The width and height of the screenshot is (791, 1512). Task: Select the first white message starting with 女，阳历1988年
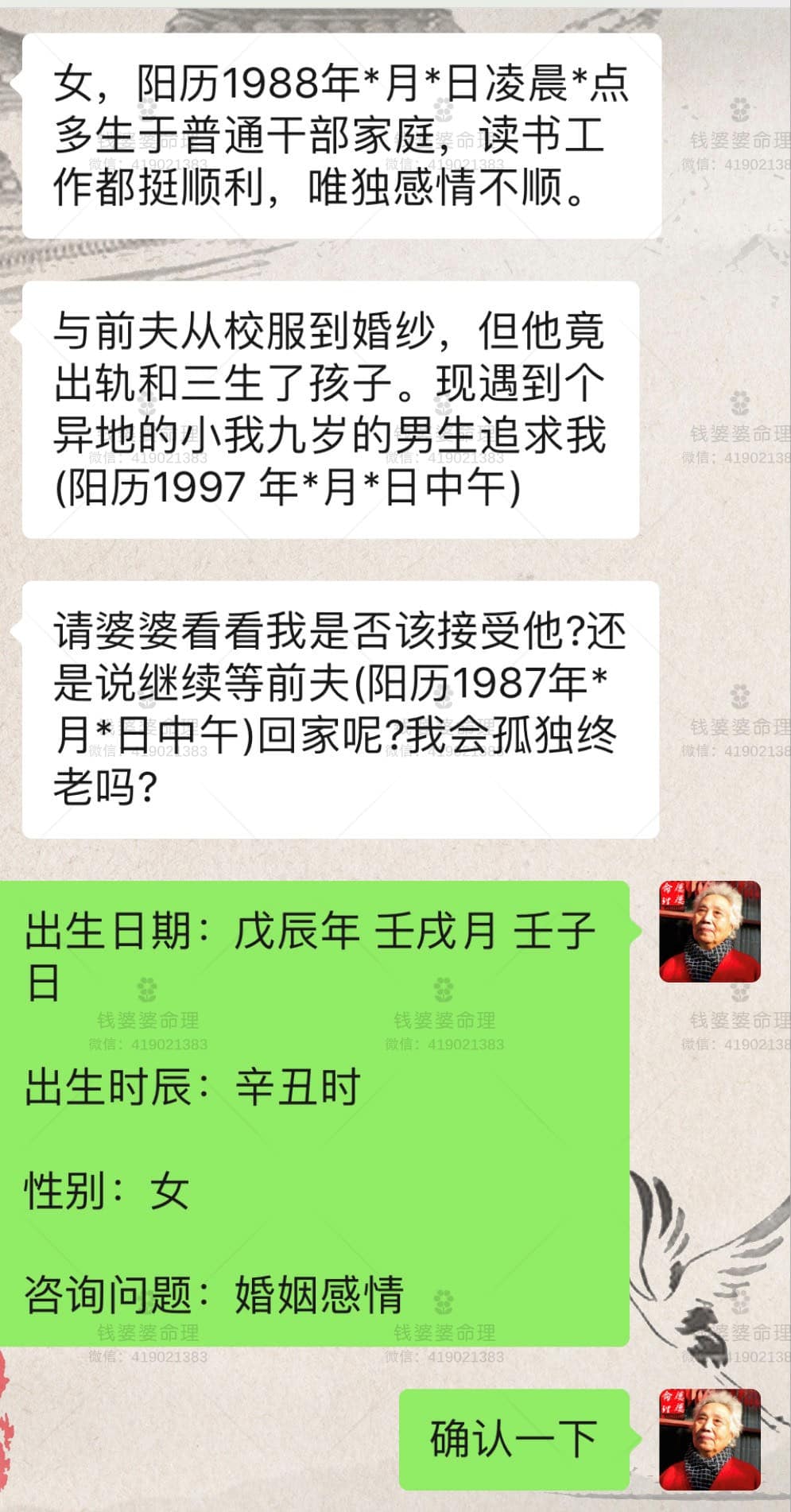point(342,137)
